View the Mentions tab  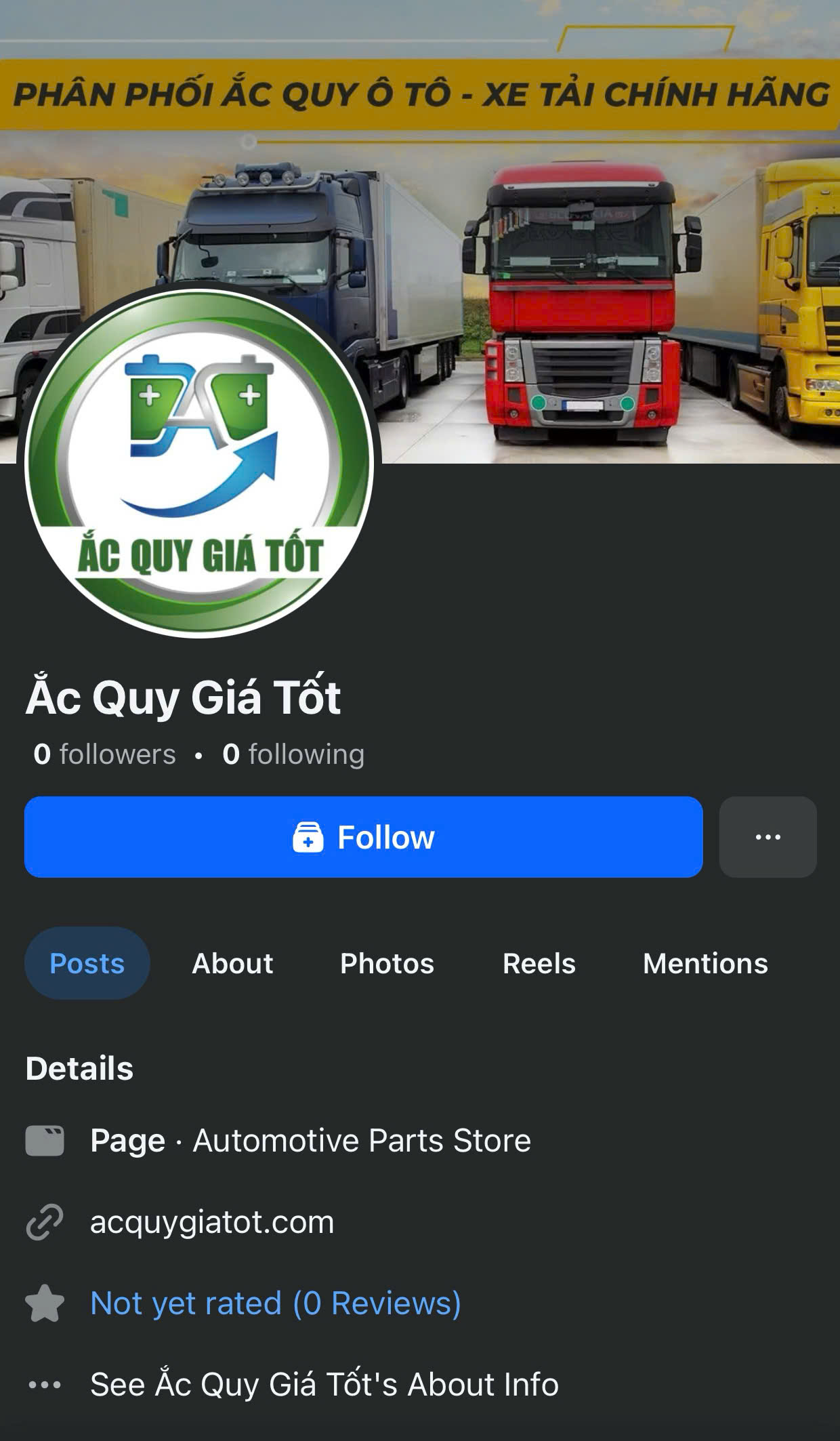pyautogui.click(x=705, y=963)
